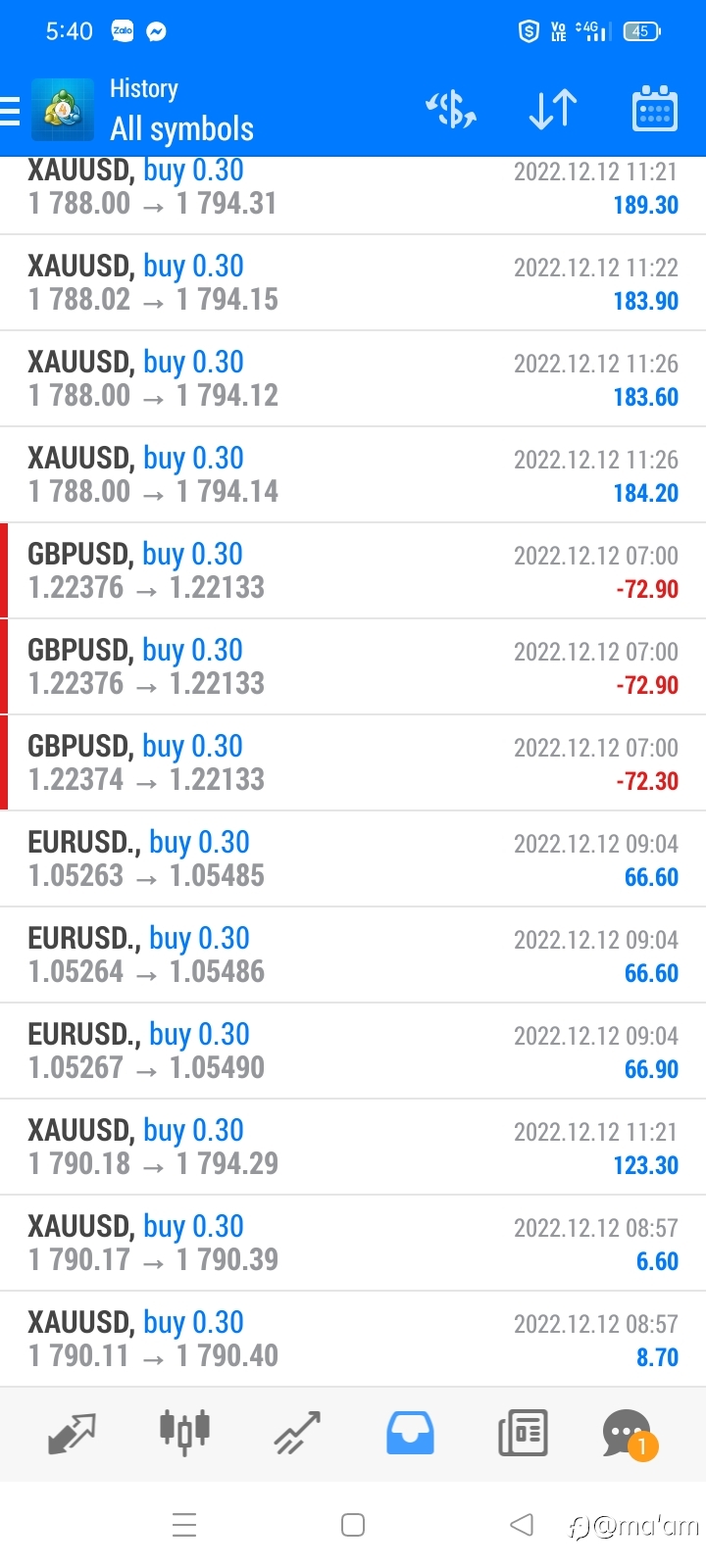Open the hamburger side menu
706x1568 pixels.
click(x=10, y=111)
